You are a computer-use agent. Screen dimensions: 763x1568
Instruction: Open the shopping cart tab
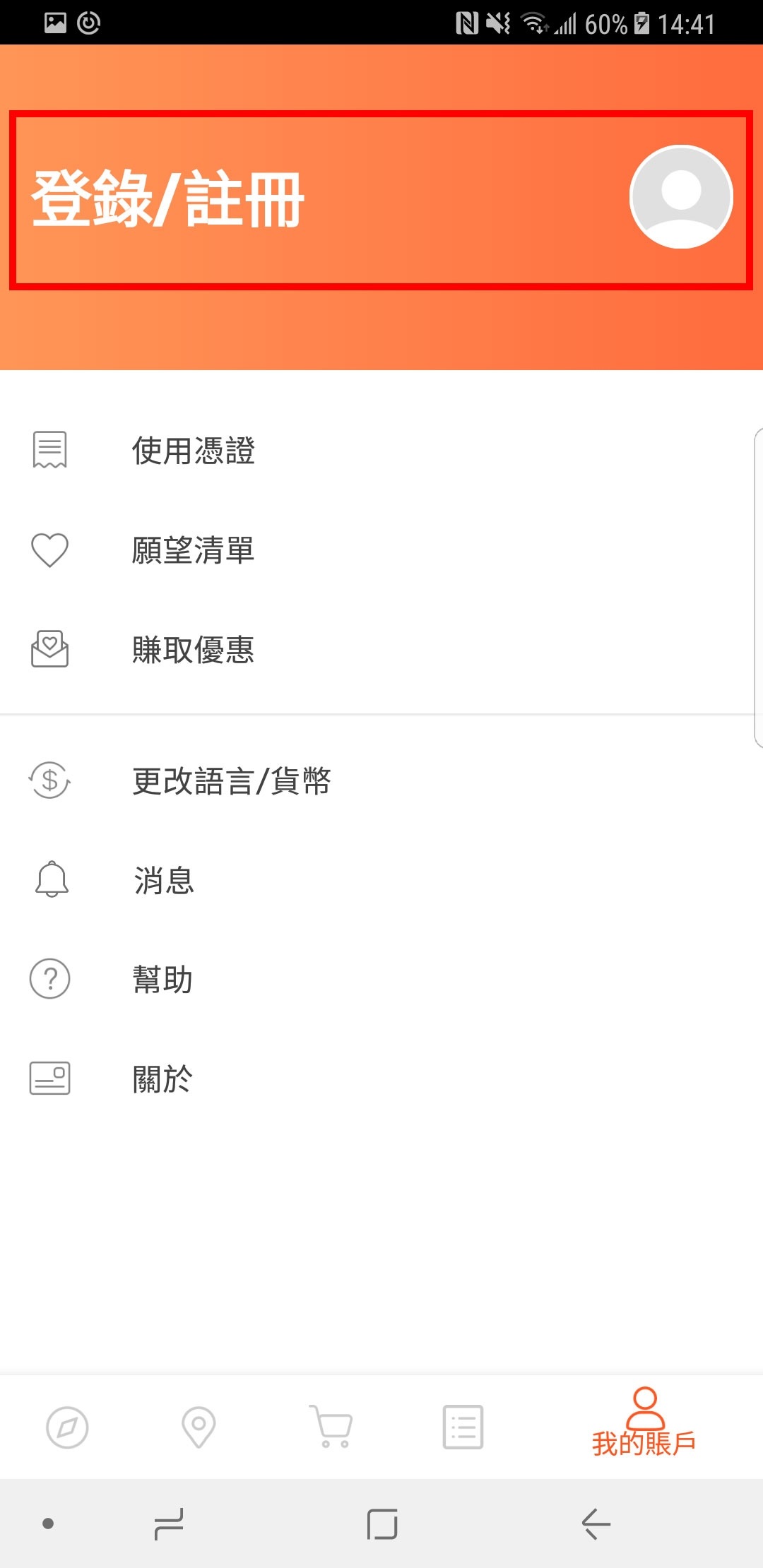point(331,1426)
